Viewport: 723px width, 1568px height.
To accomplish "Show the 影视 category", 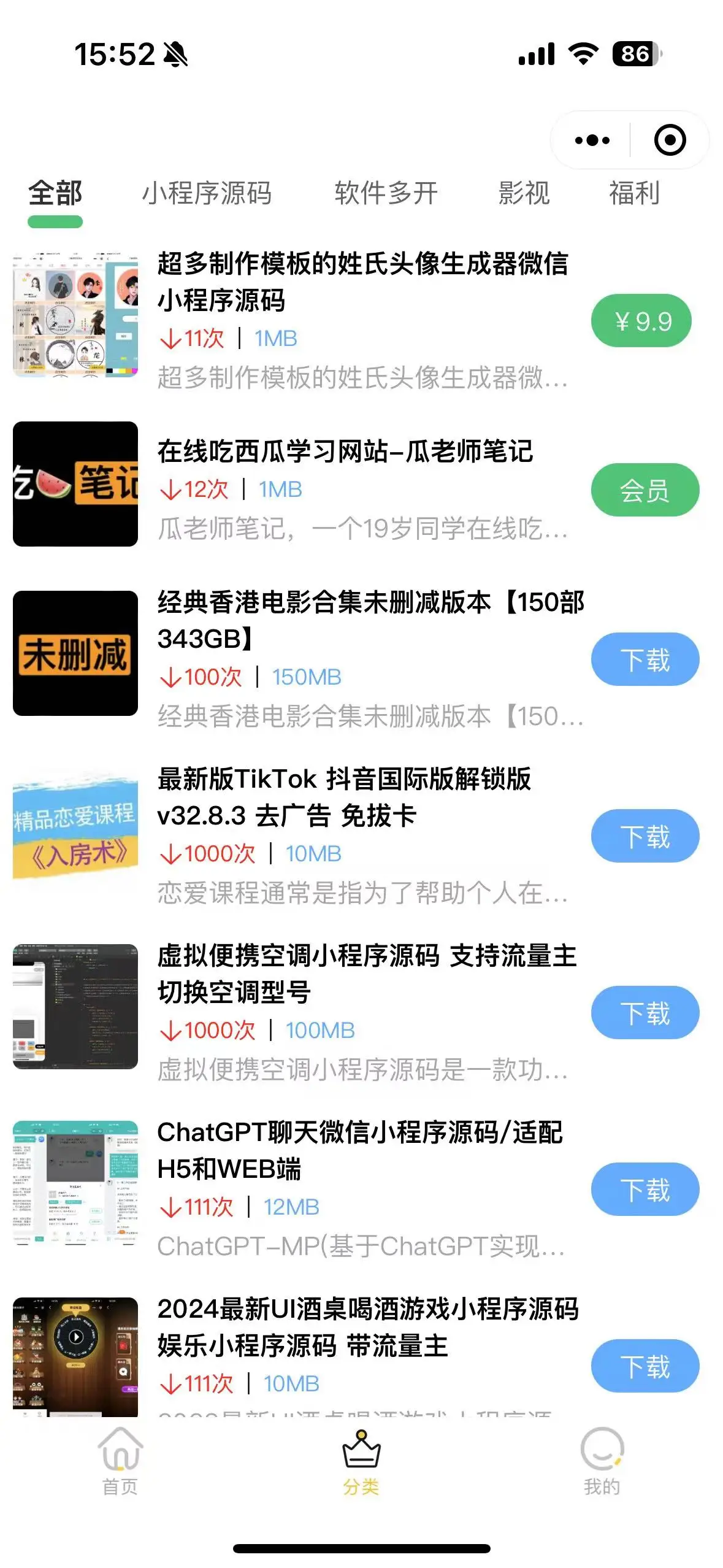I will click(x=524, y=193).
